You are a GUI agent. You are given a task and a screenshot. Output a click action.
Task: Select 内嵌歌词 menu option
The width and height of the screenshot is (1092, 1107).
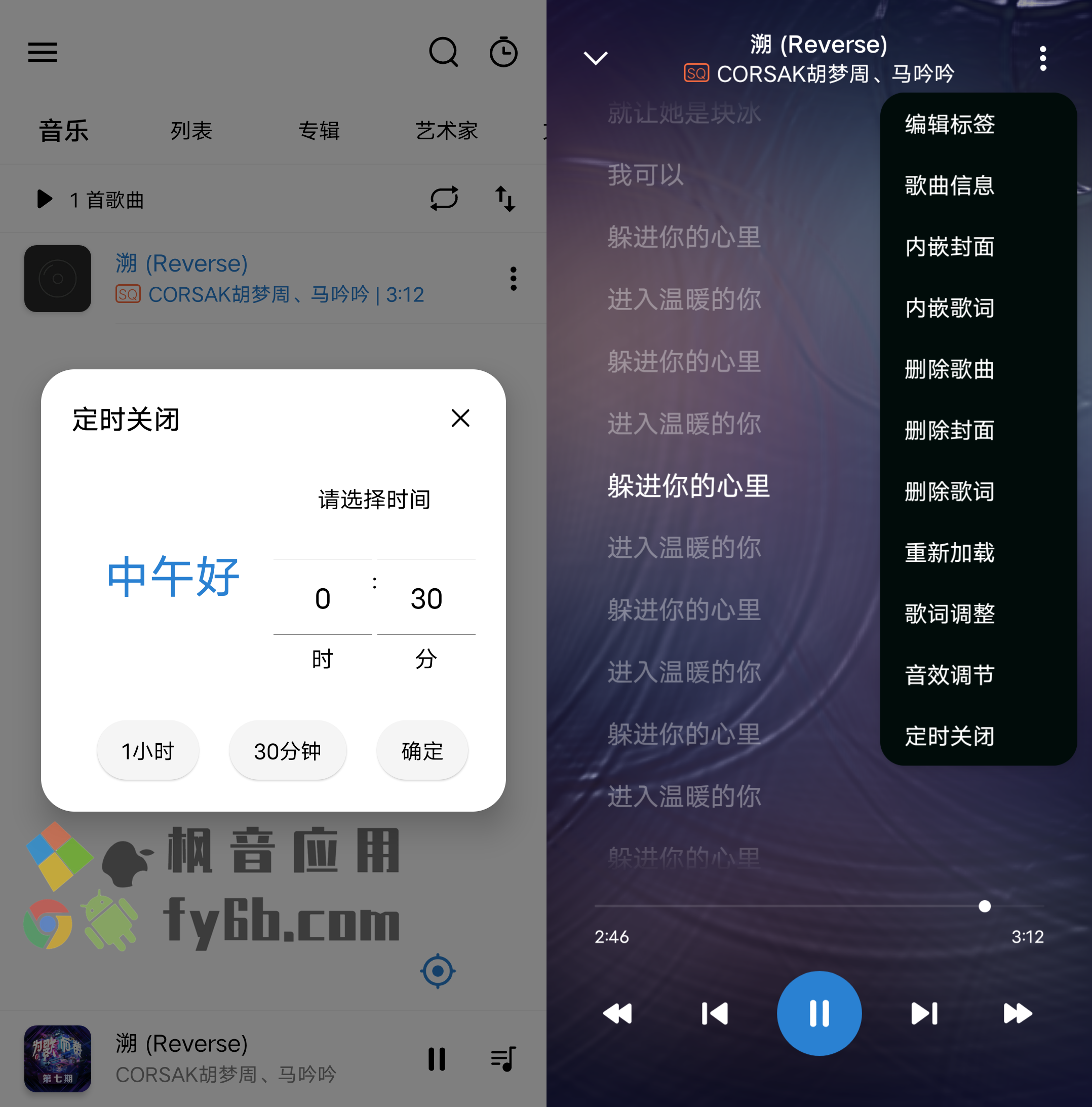[949, 308]
